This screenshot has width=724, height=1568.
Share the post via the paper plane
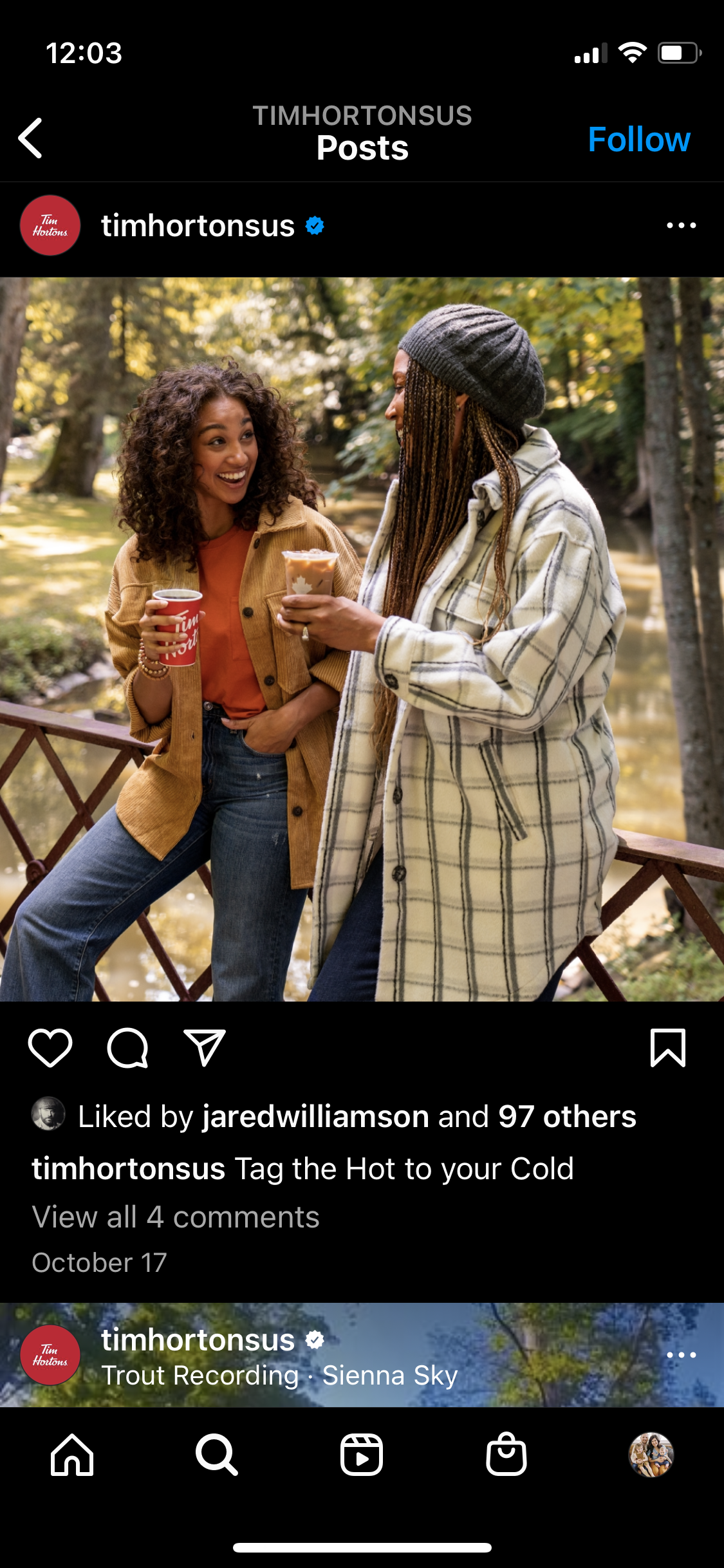(205, 1048)
